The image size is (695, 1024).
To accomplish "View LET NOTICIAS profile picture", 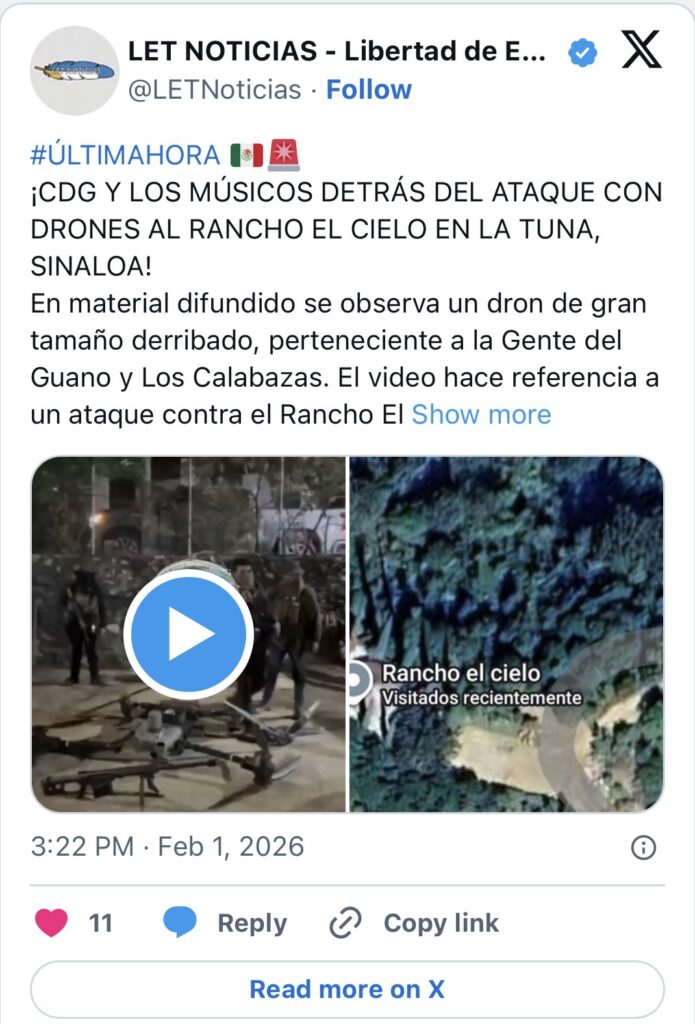I will click(74, 71).
